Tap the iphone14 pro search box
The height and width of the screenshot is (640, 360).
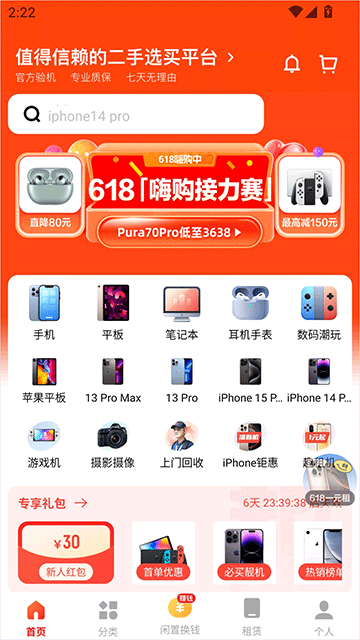tap(136, 114)
